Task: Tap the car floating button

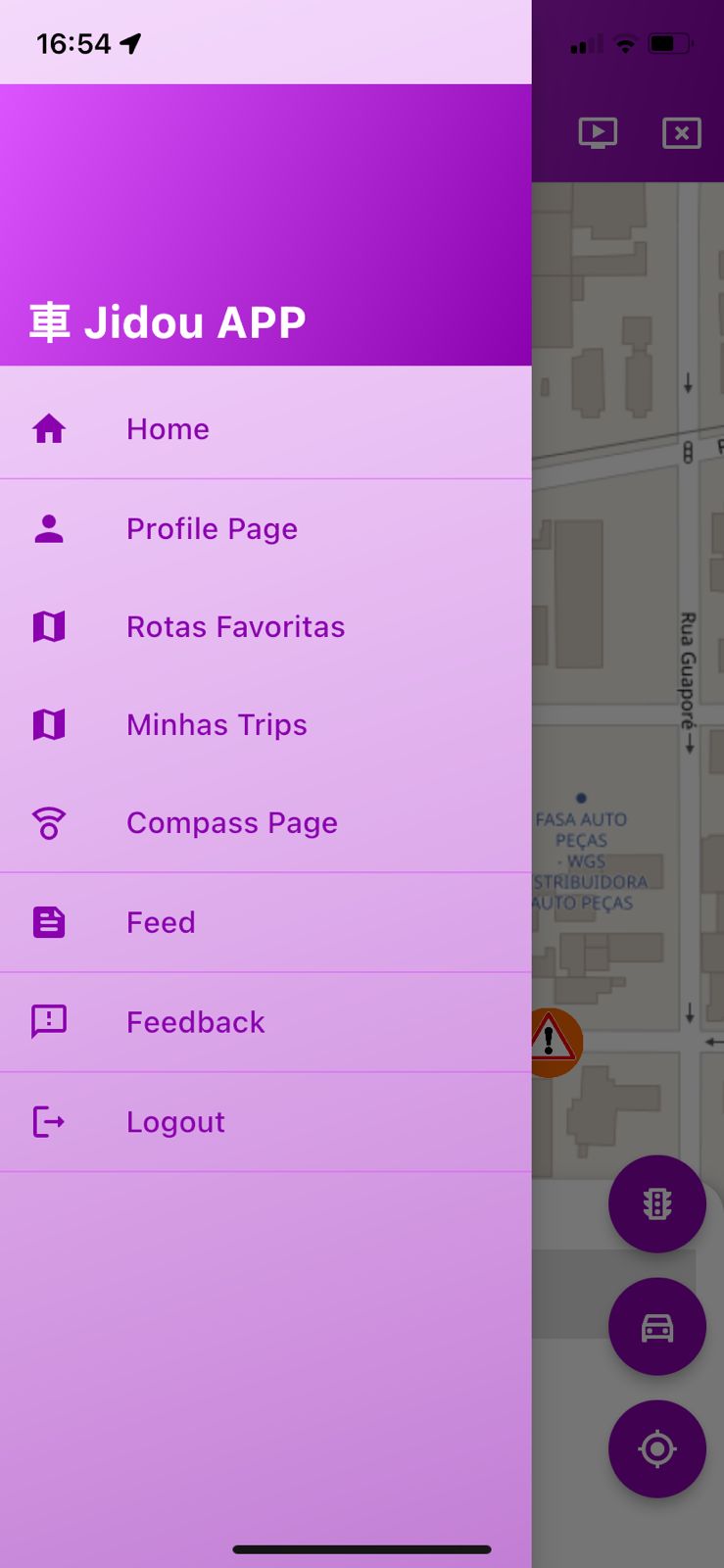Action: pos(657,1327)
